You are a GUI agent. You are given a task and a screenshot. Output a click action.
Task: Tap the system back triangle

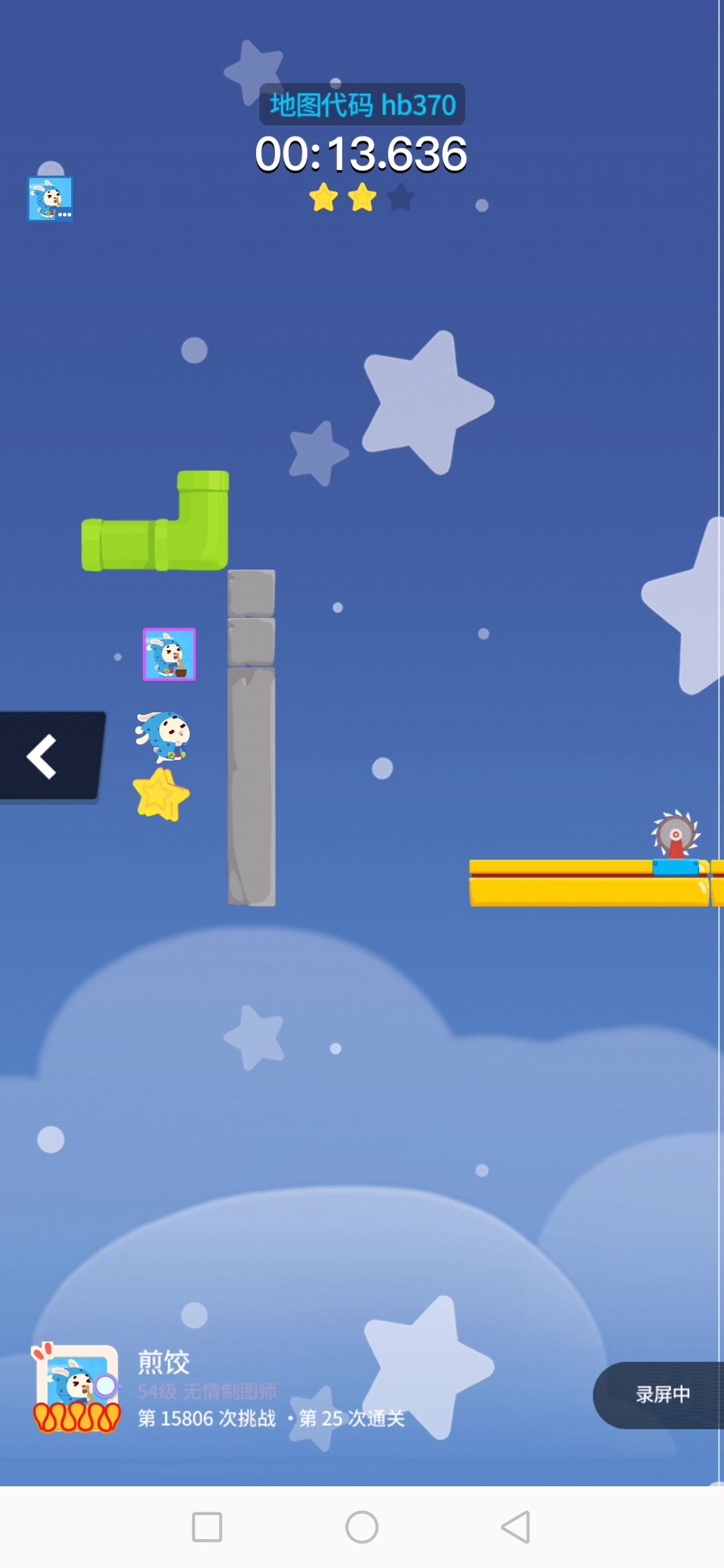(516, 1527)
